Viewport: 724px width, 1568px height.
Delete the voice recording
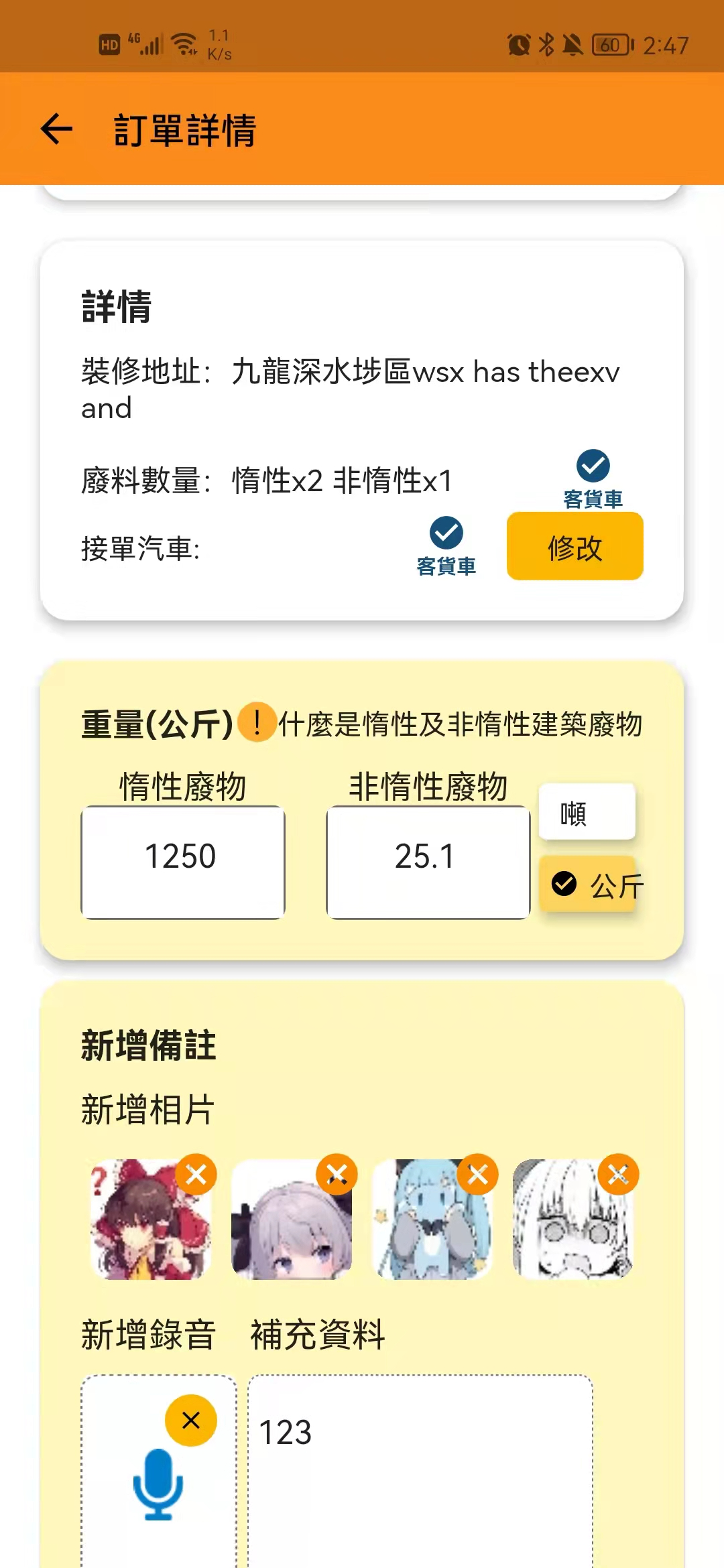[191, 1421]
